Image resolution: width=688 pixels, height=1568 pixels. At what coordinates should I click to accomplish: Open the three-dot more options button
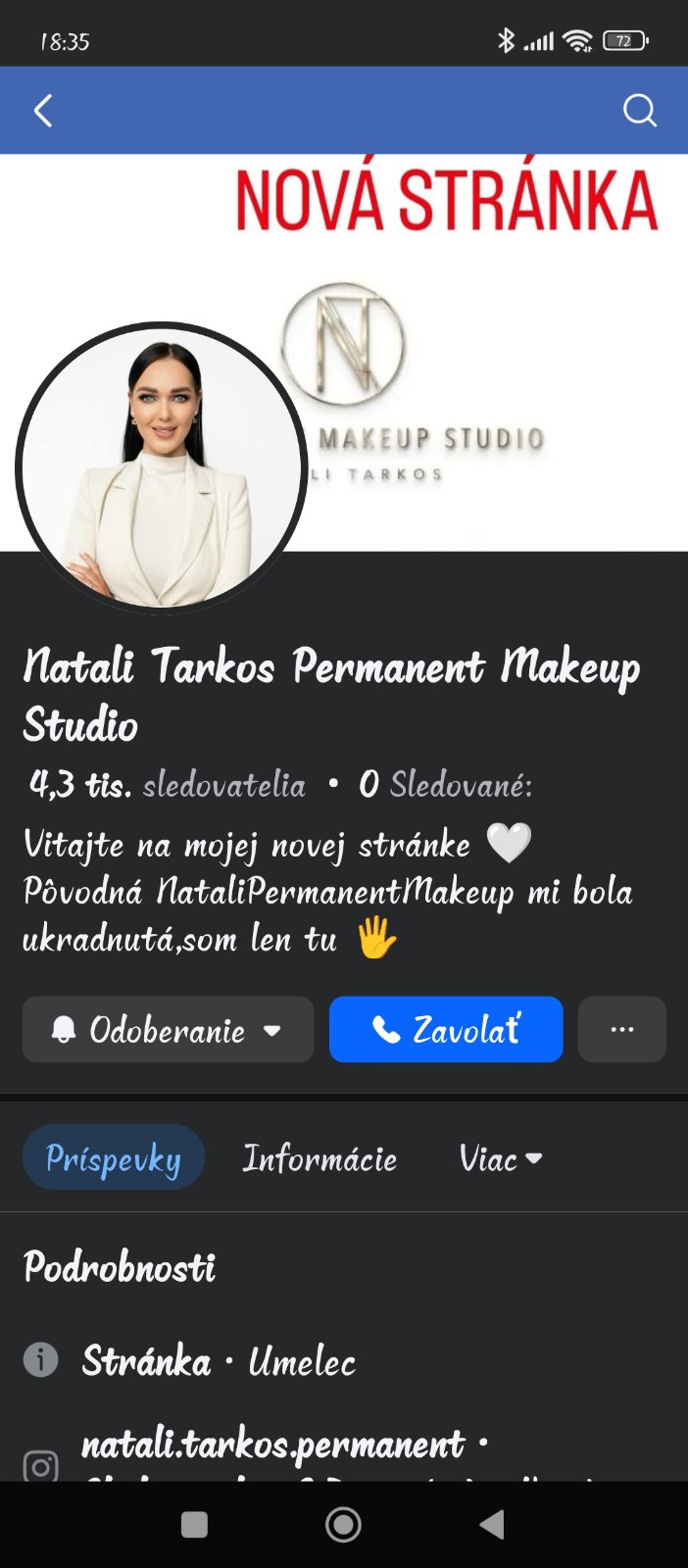tap(622, 1030)
